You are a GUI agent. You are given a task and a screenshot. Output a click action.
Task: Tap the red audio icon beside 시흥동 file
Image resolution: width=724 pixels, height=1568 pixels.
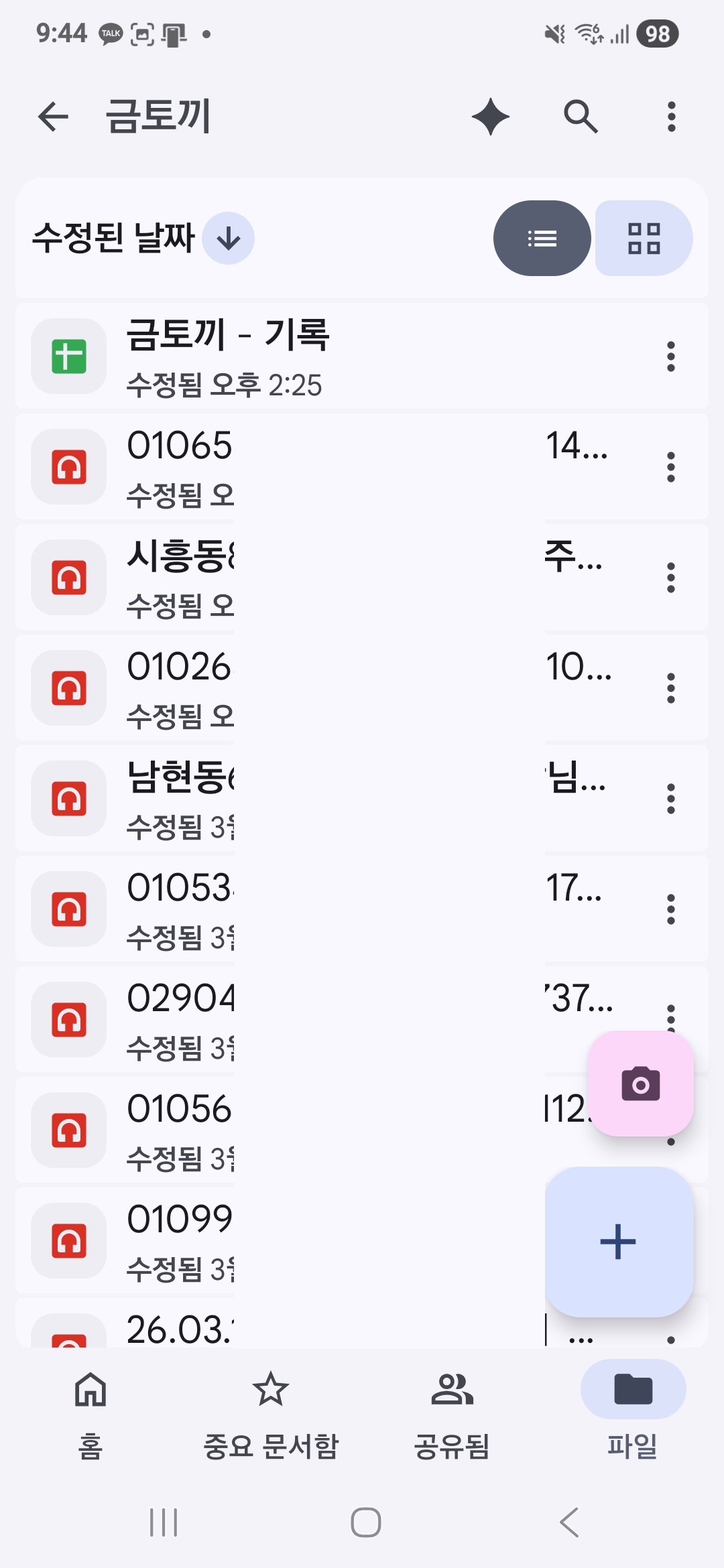pyautogui.click(x=68, y=578)
